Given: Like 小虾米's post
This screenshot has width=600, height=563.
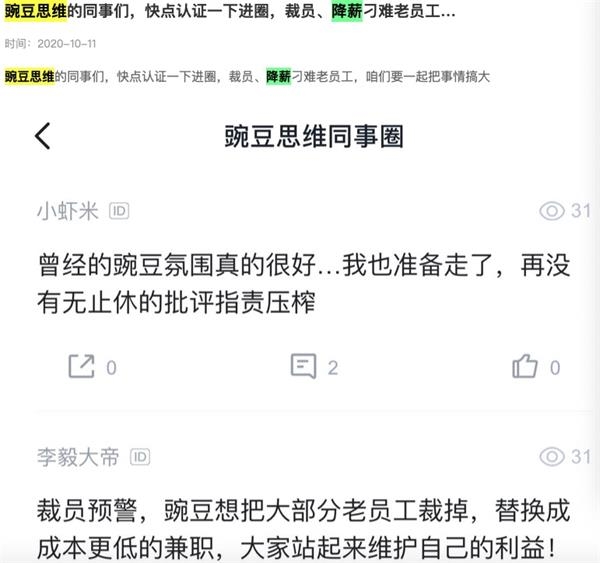Looking at the screenshot, I should tap(526, 366).
